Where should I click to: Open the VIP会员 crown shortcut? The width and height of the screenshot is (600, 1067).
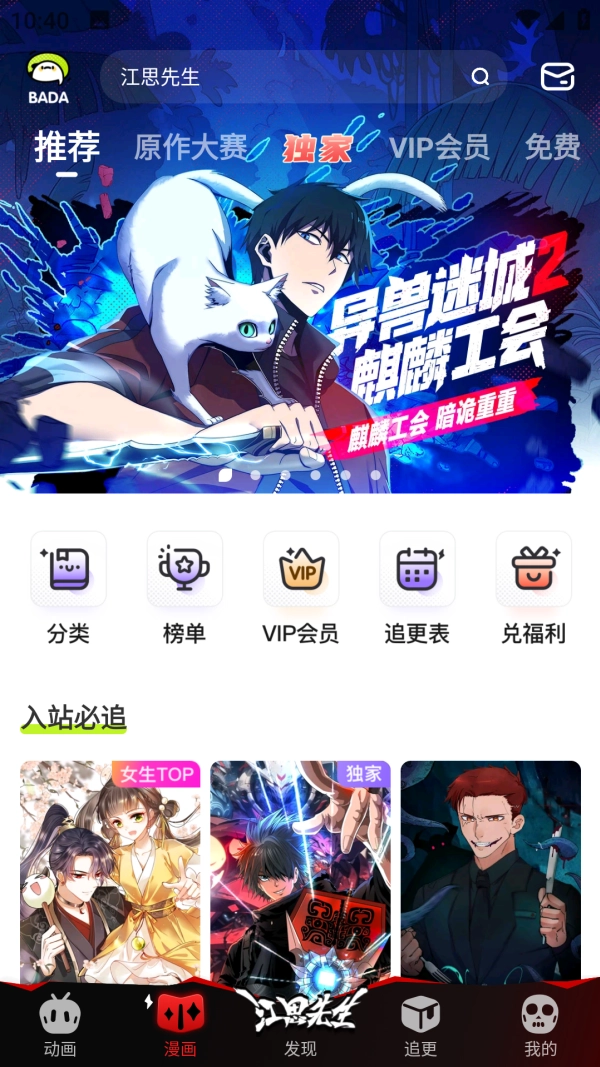[x=300, y=588]
